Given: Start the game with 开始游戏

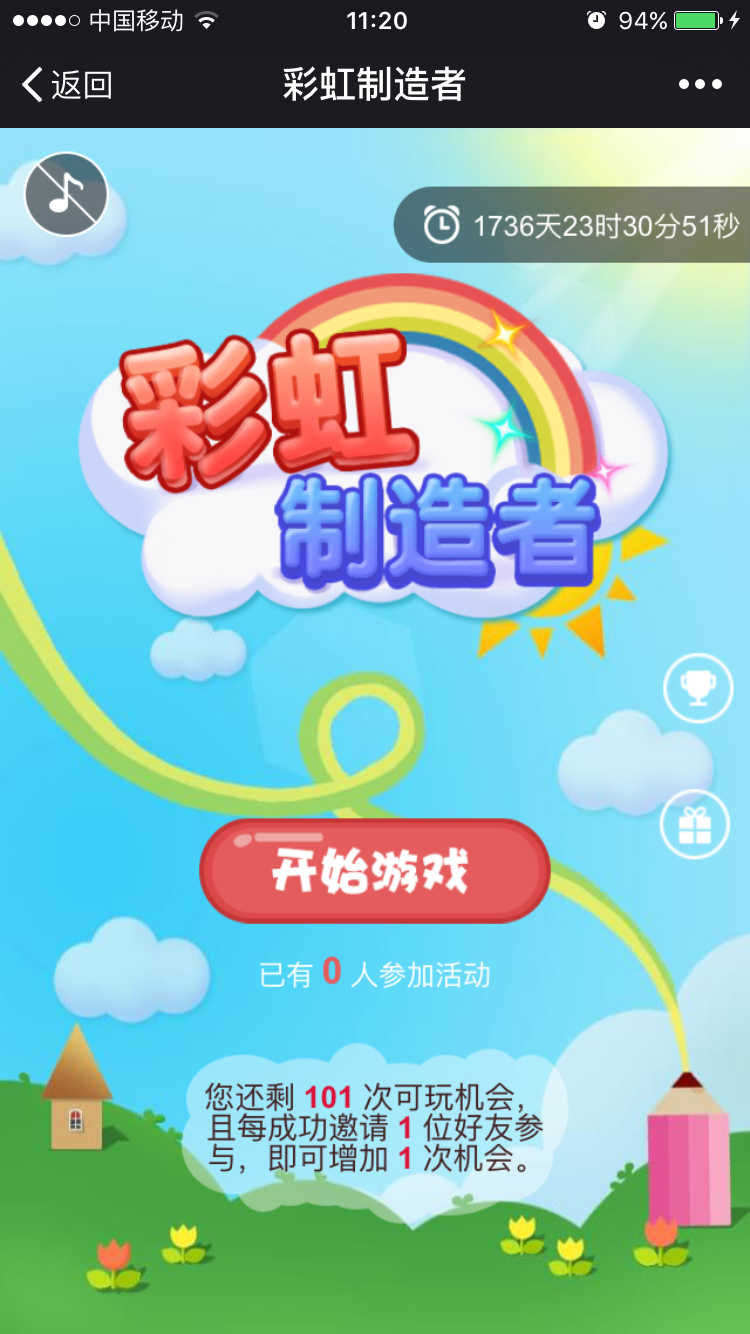Looking at the screenshot, I should (x=375, y=871).
